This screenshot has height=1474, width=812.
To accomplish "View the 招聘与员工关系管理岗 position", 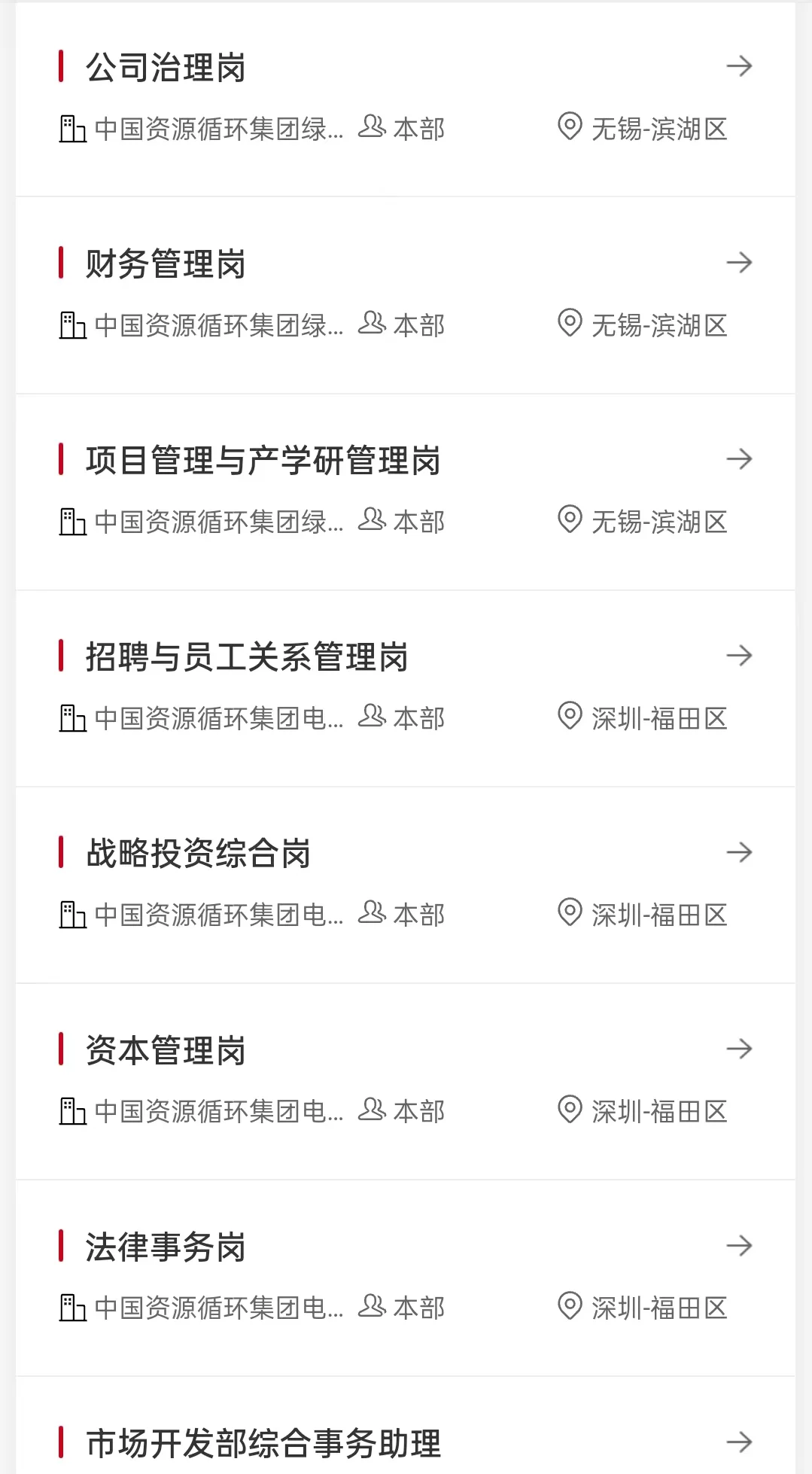I will pyautogui.click(x=405, y=688).
